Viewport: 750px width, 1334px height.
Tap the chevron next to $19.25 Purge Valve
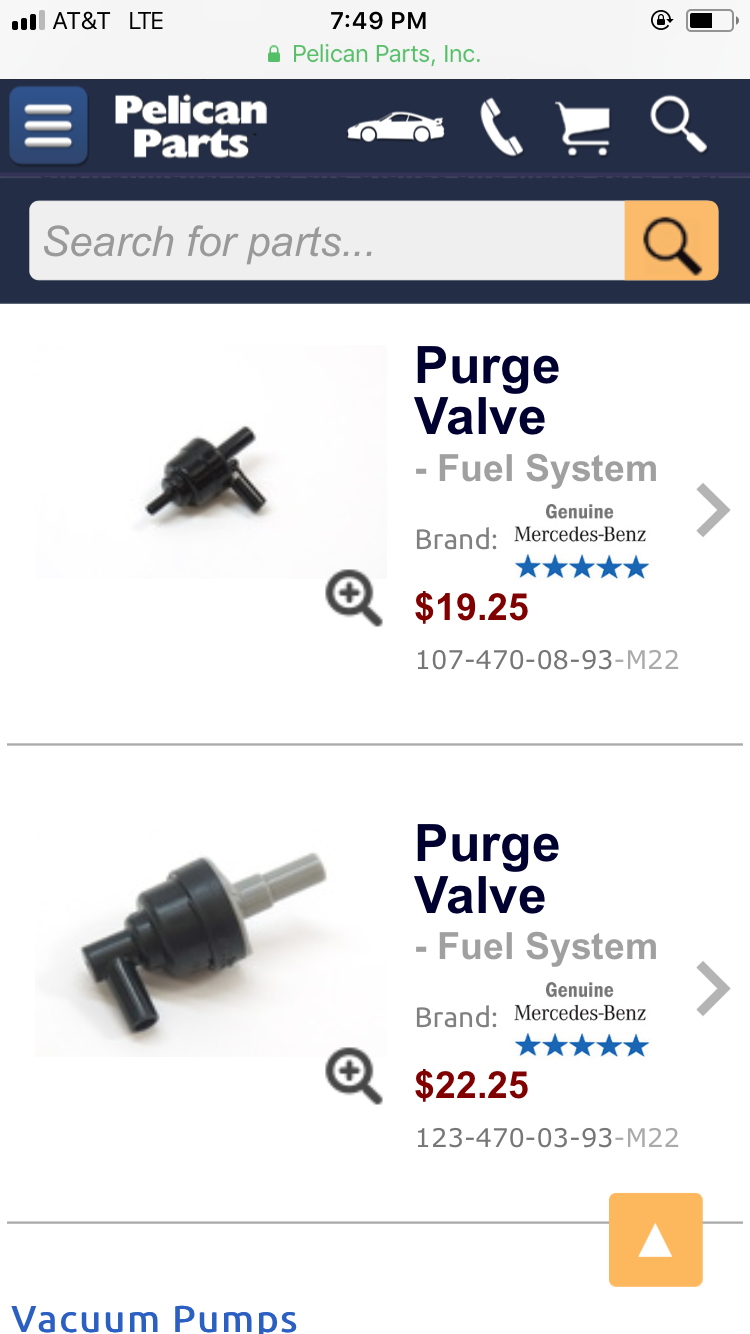[x=712, y=511]
